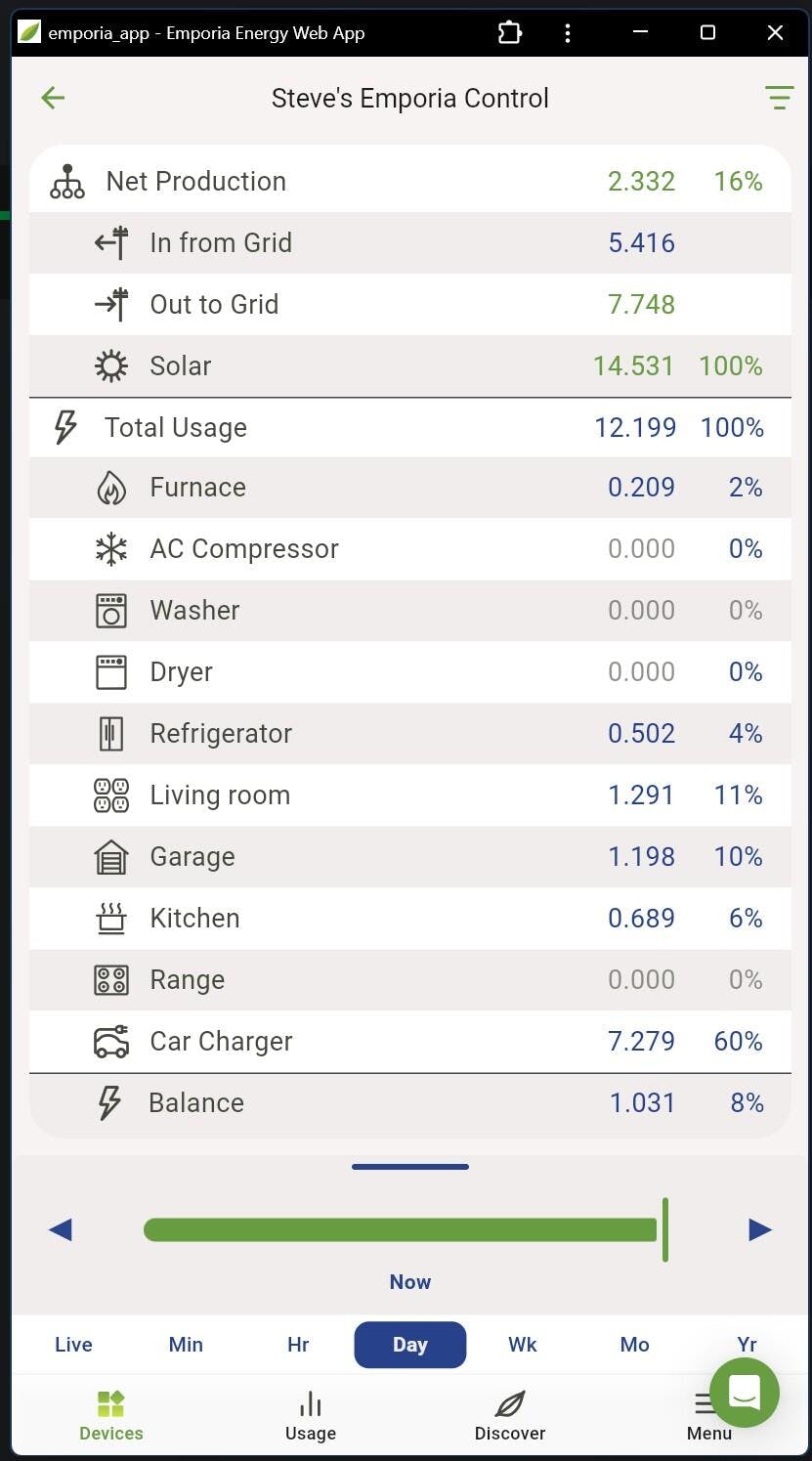Switch to the Live time range

coord(73,1345)
